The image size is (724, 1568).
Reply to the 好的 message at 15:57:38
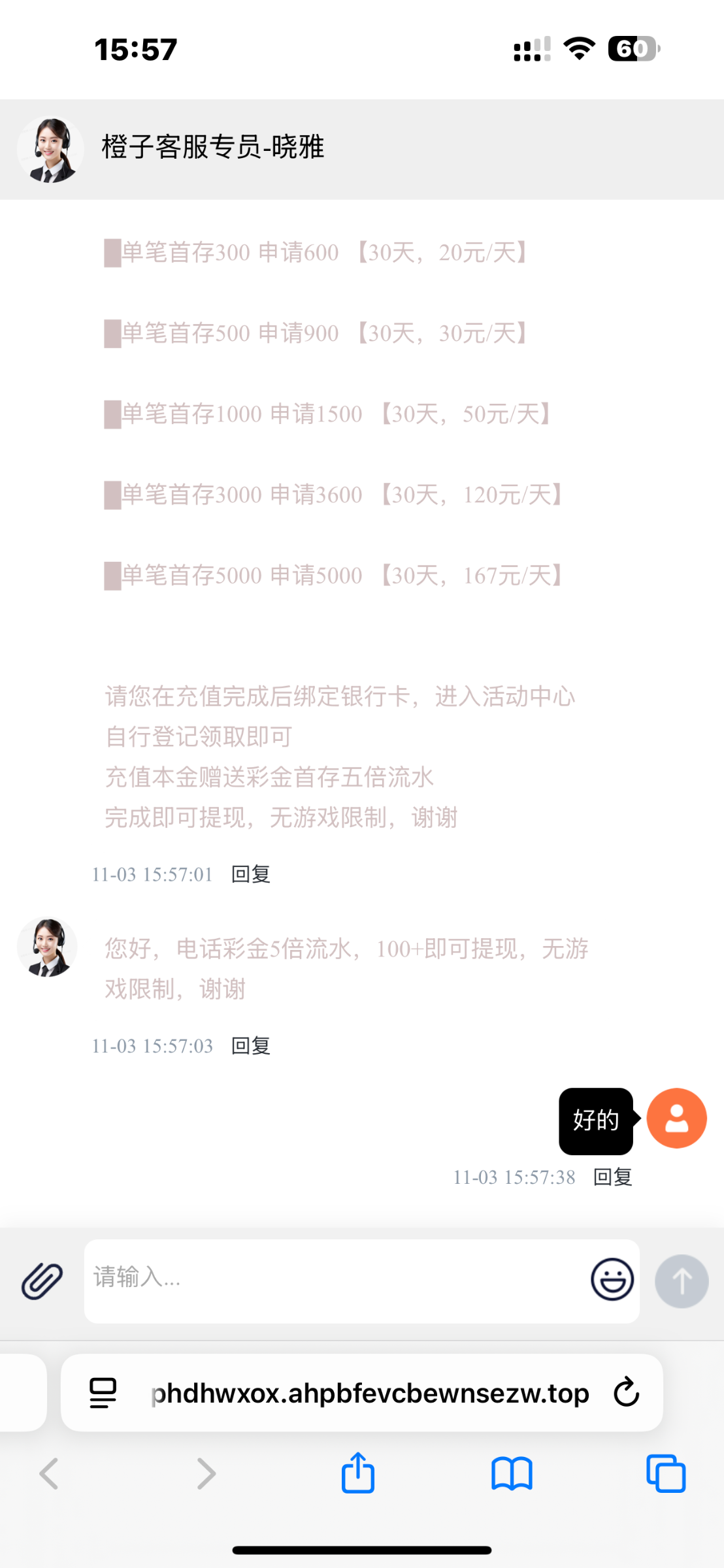(612, 1177)
